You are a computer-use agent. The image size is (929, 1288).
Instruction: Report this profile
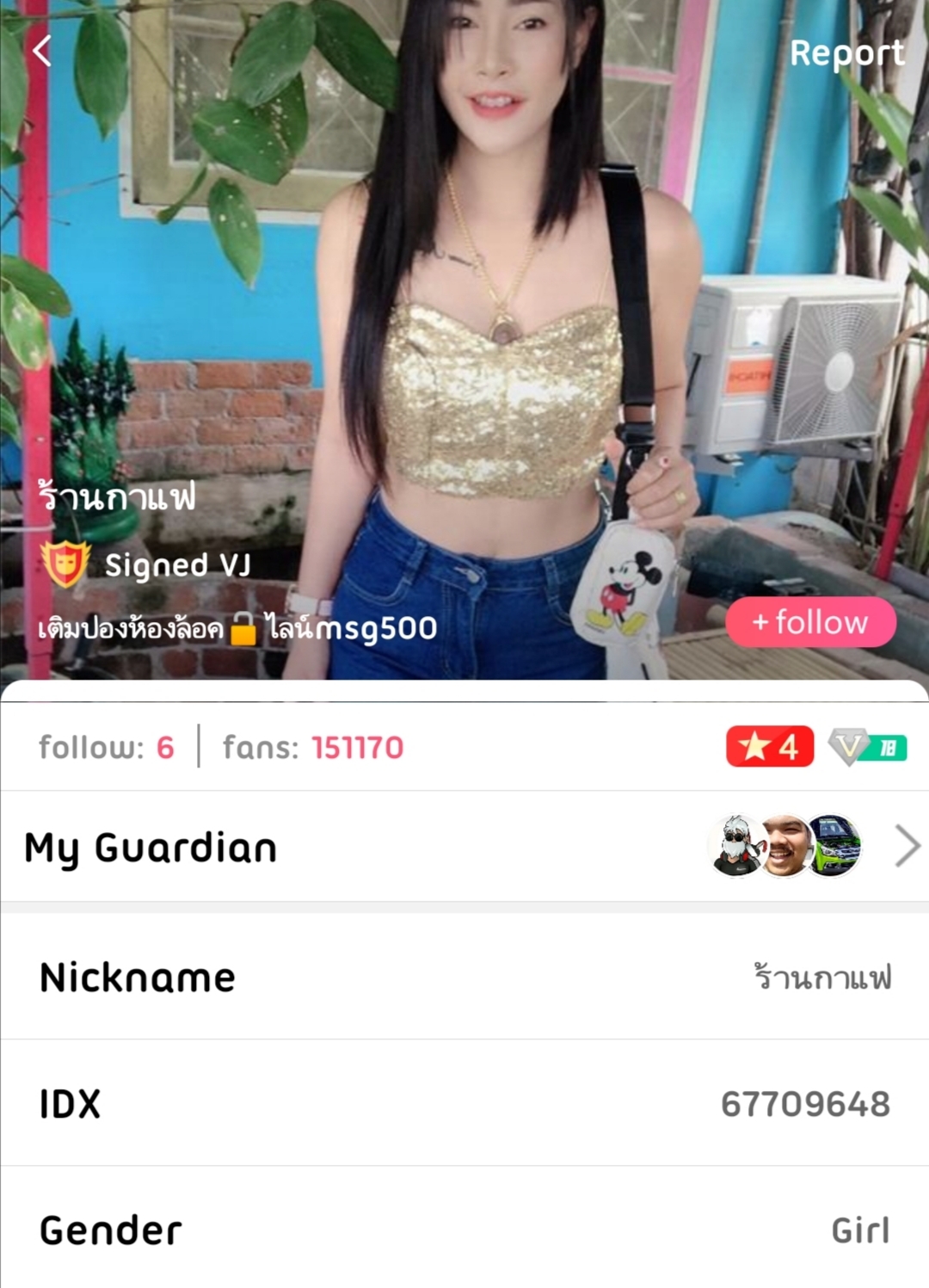[846, 53]
